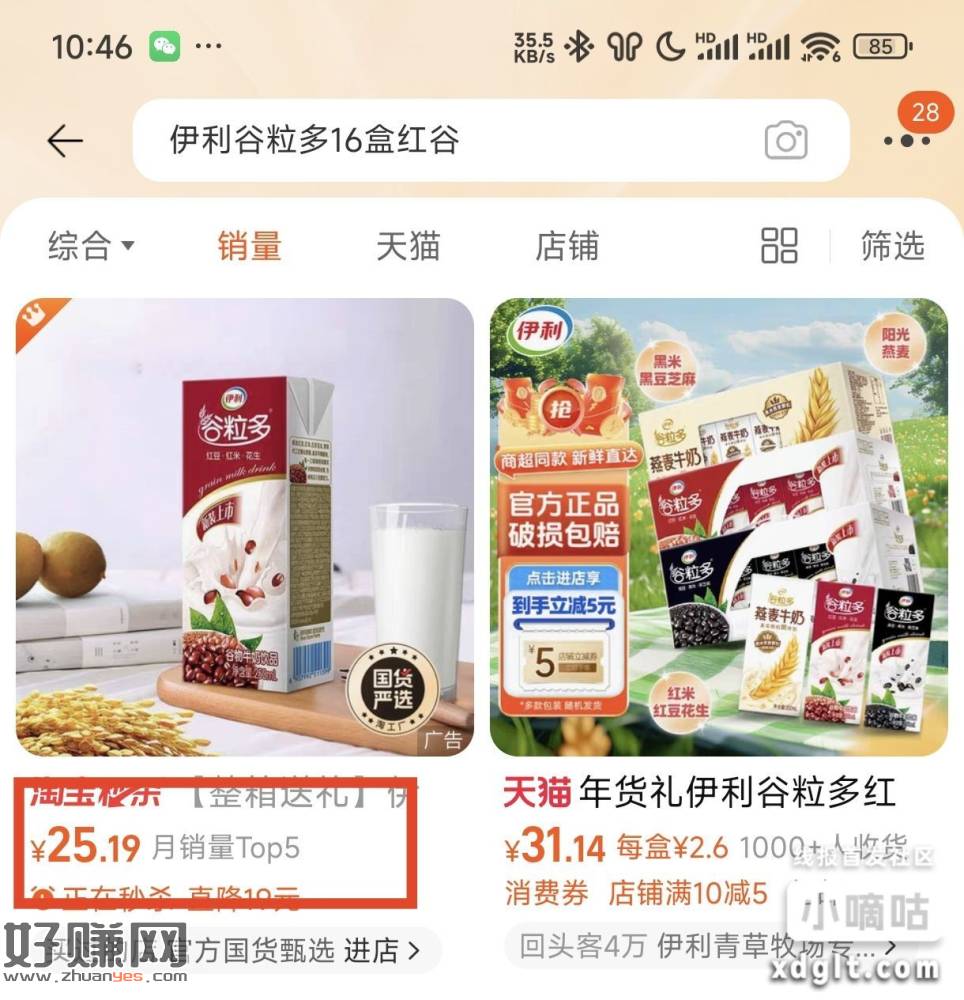
Task: Enter the 国货甄选 store via 进店
Action: pos(382,948)
